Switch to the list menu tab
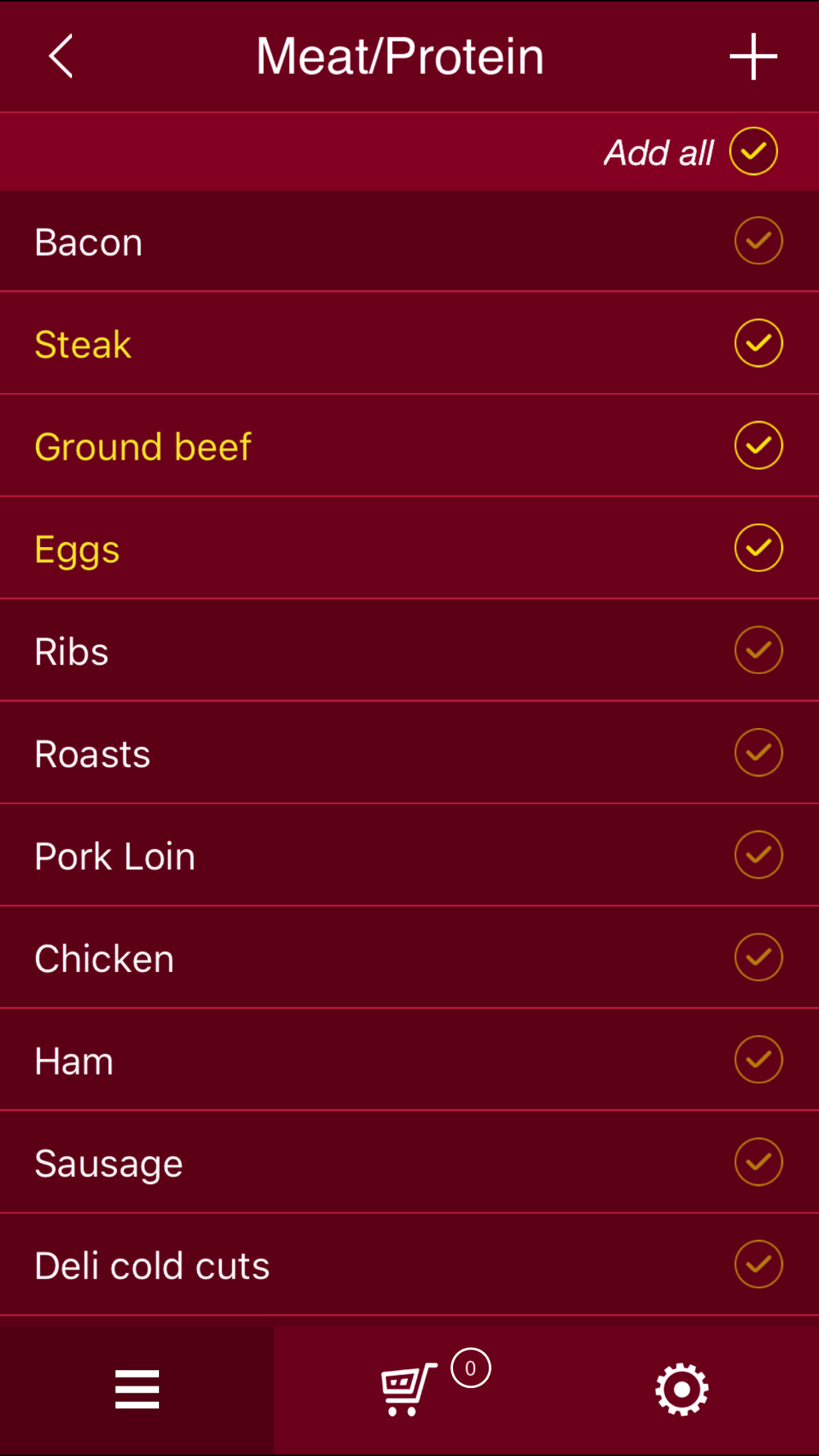The width and height of the screenshot is (819, 1456). pos(137,1390)
